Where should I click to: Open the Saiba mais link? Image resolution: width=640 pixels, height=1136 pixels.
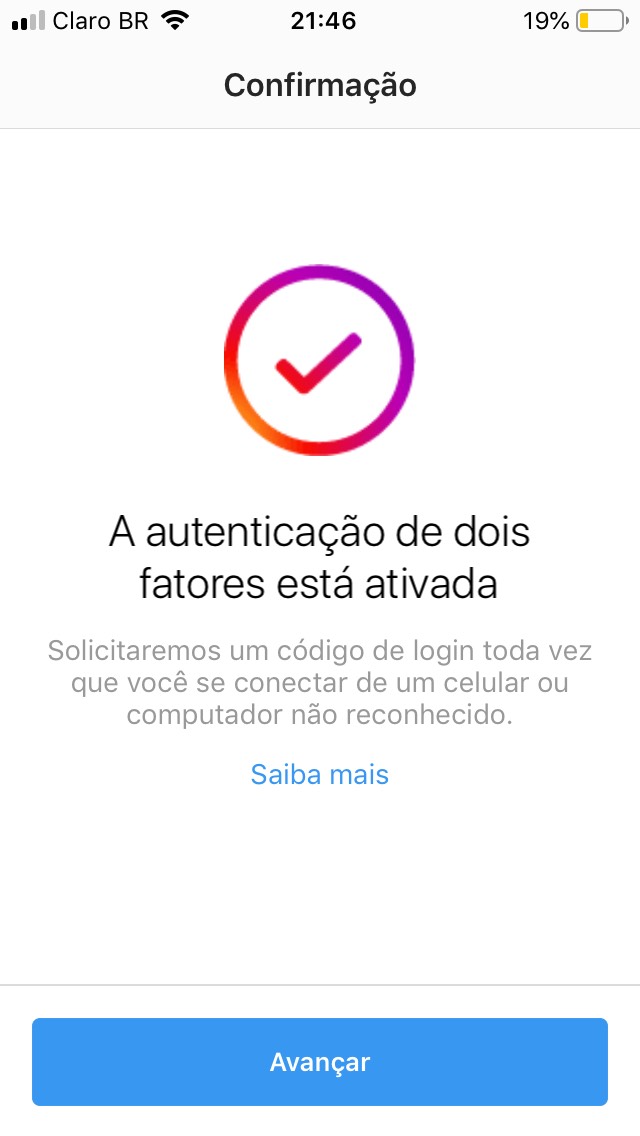coord(320,774)
